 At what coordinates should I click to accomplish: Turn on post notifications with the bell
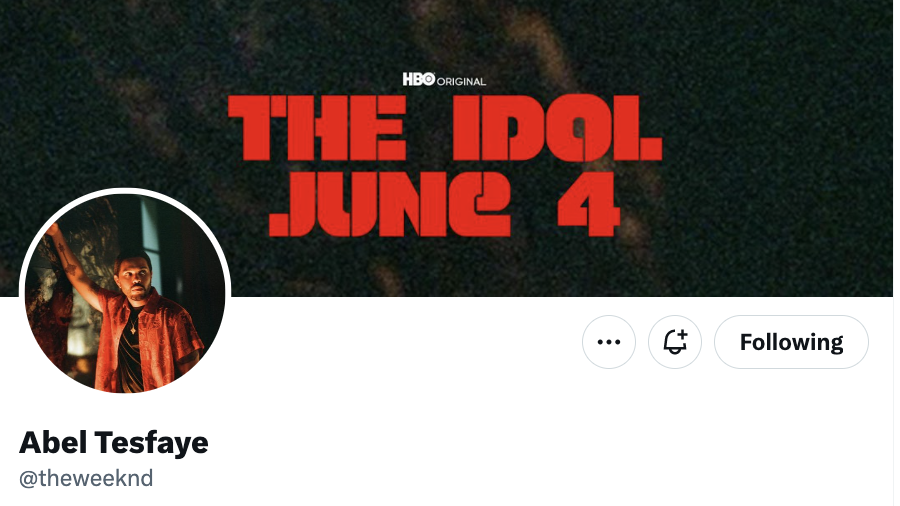coord(675,342)
